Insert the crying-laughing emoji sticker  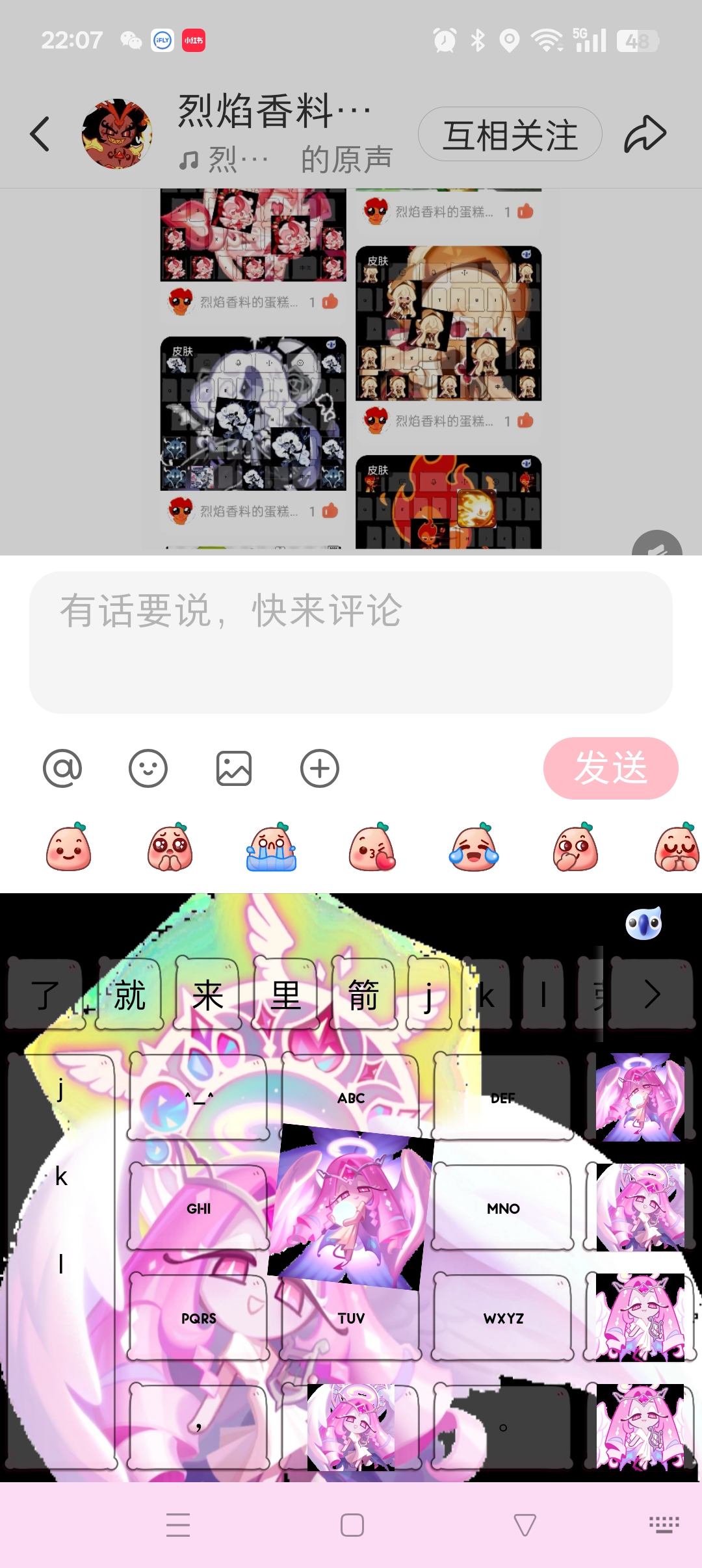(x=474, y=847)
